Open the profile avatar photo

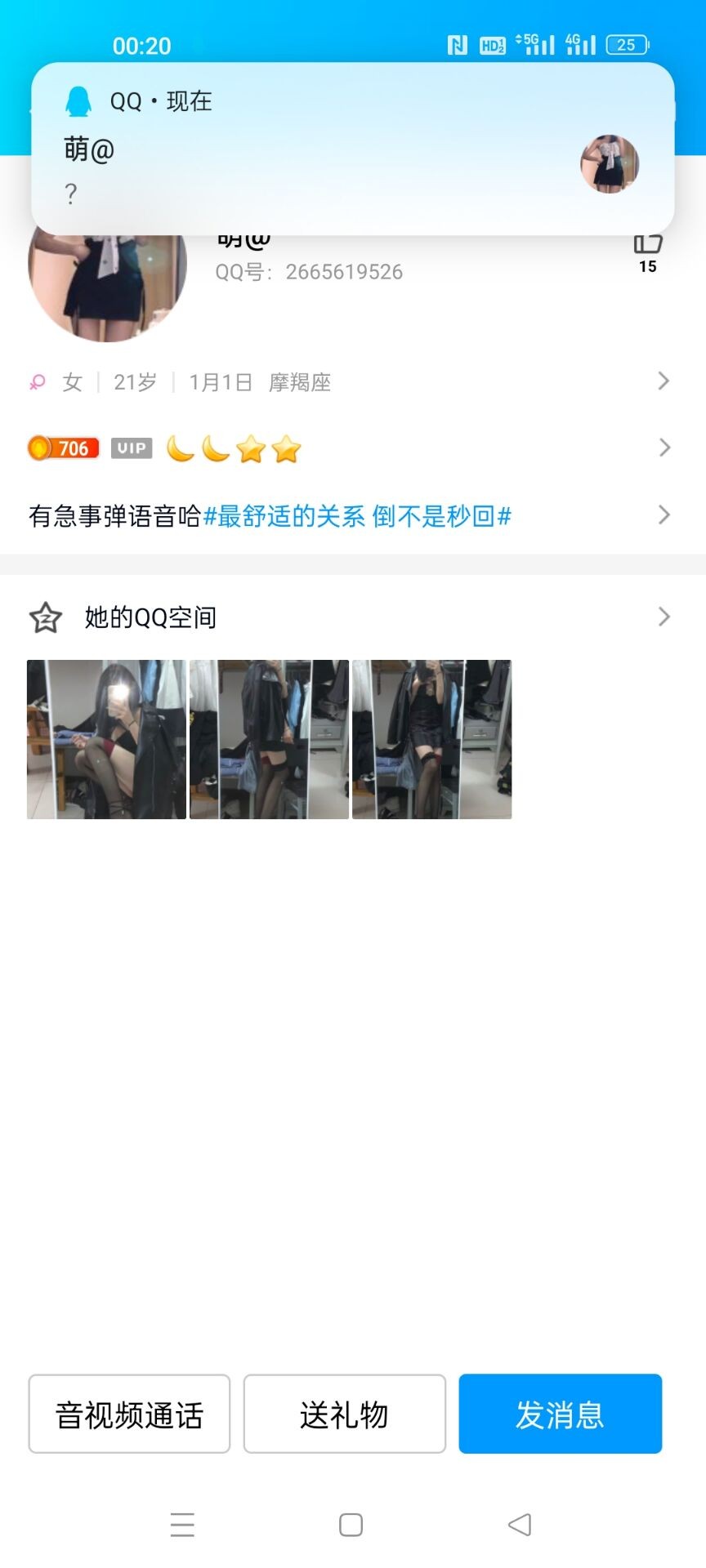[x=106, y=286]
